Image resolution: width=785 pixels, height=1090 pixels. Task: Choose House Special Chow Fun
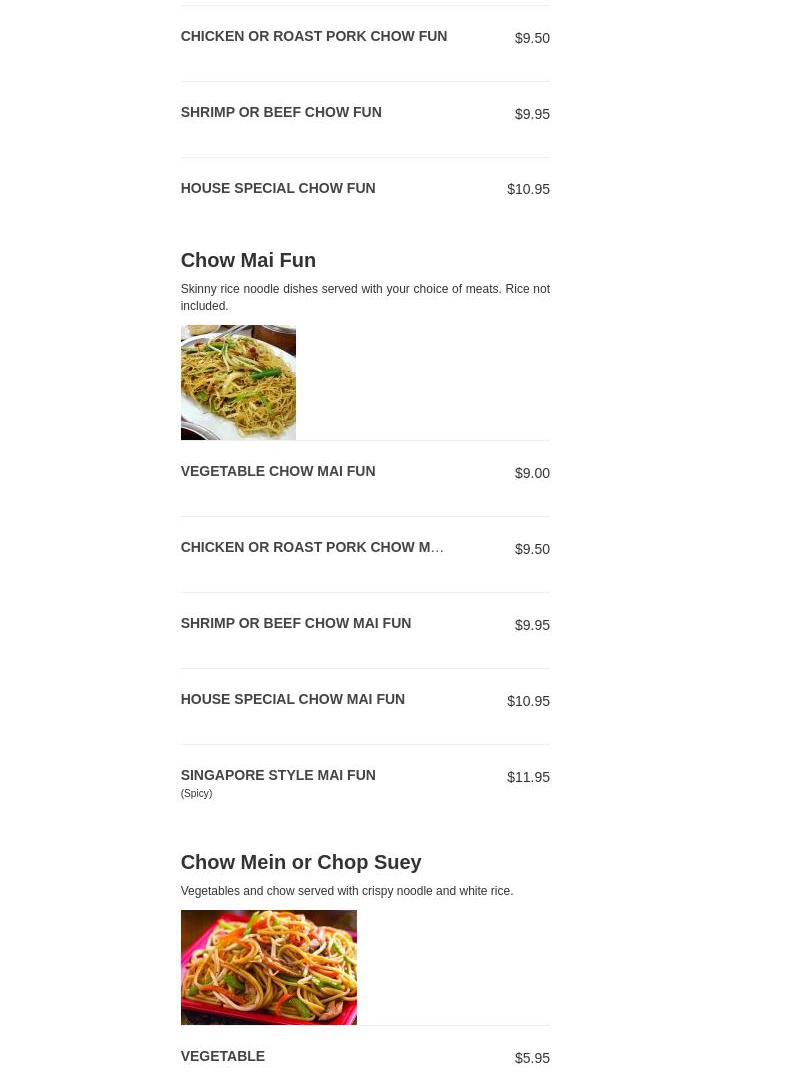(278, 189)
